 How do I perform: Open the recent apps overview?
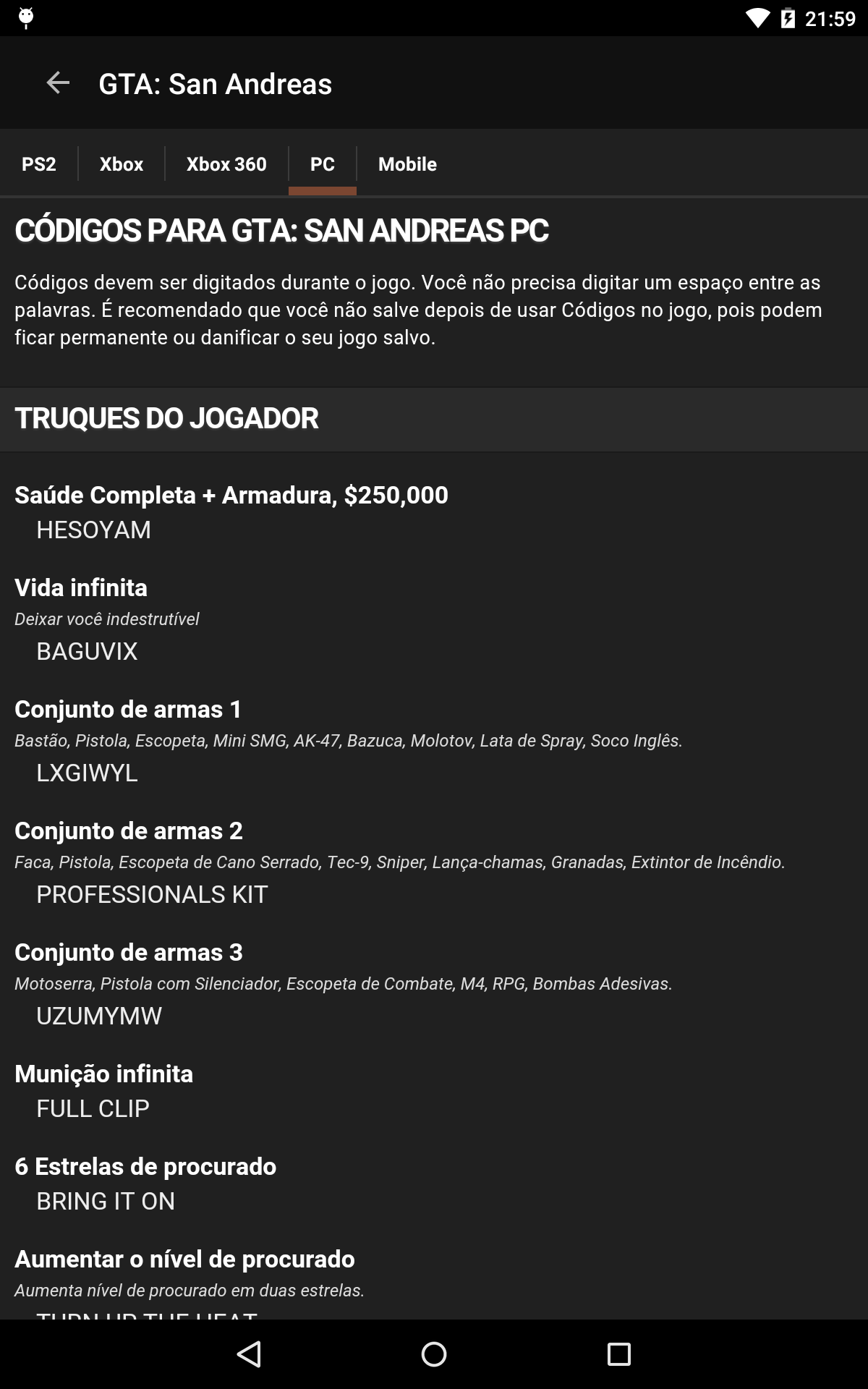[x=618, y=1354]
